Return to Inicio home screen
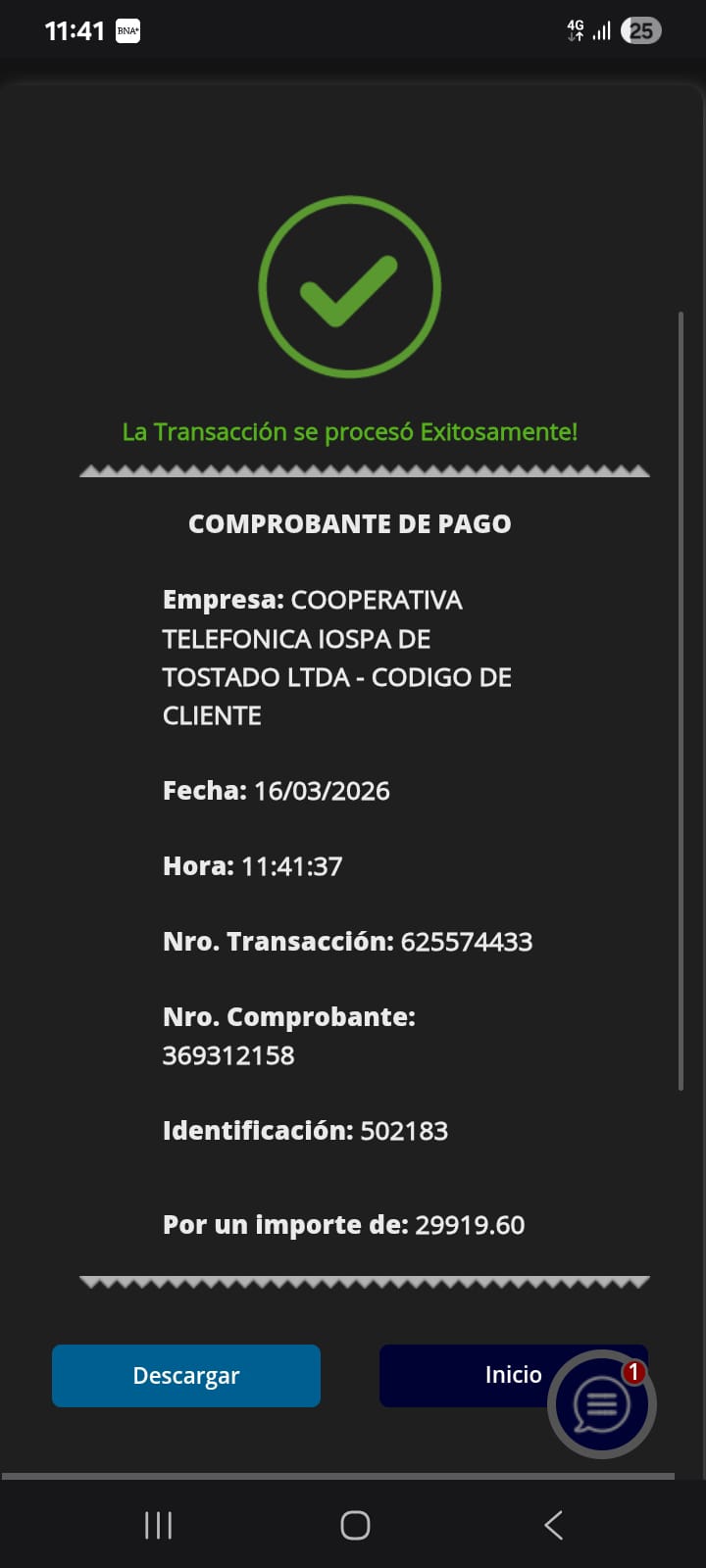 (x=471, y=1375)
